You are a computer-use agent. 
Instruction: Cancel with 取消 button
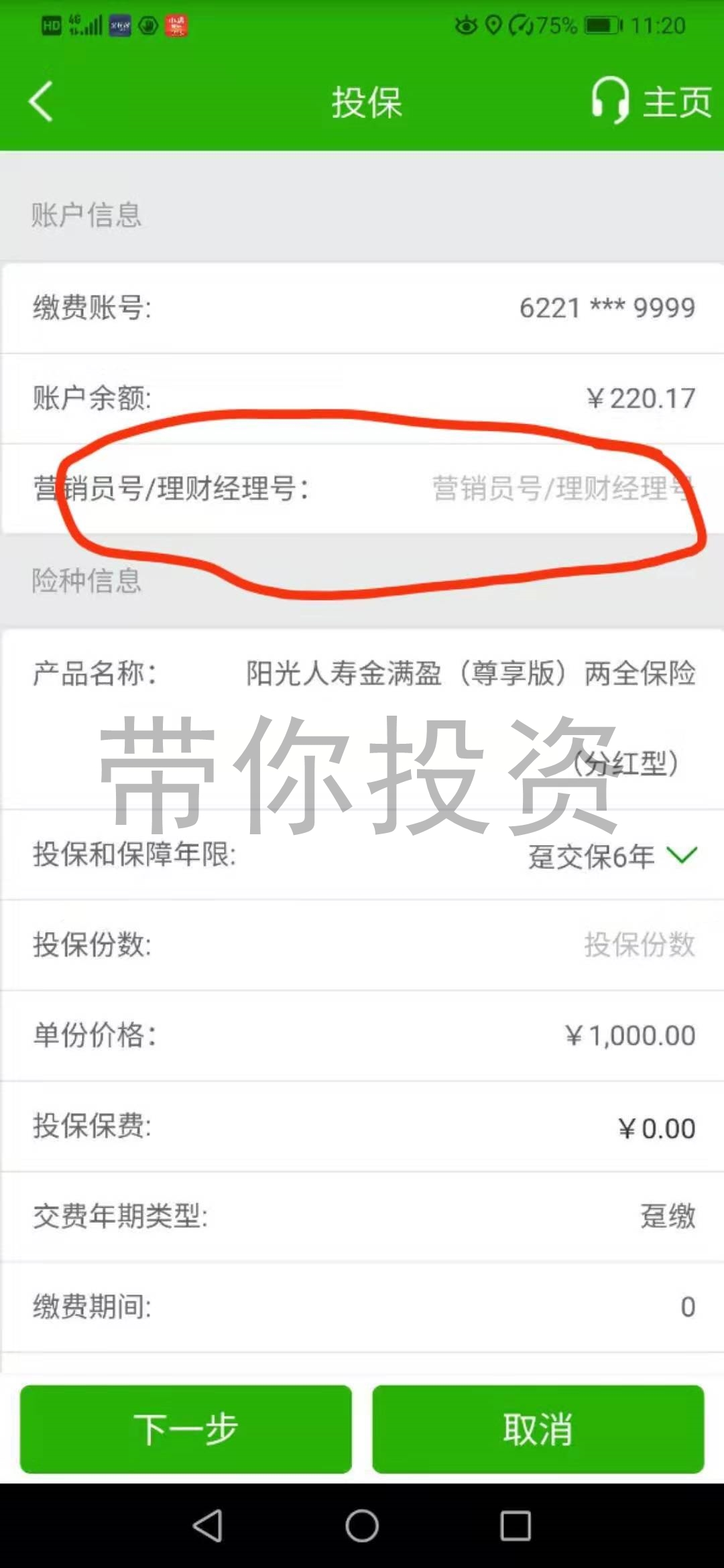[538, 1429]
